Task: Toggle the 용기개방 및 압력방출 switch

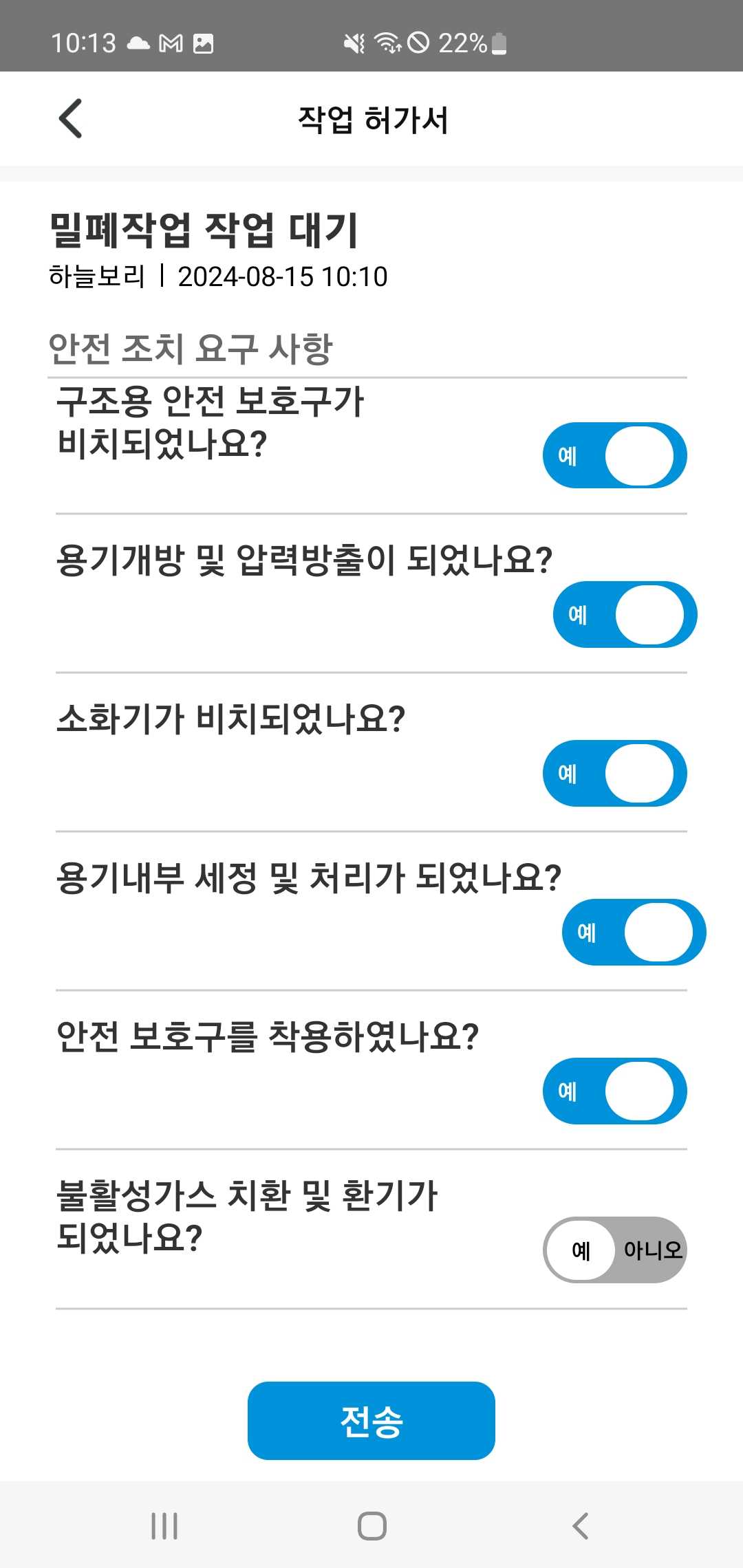Action: tap(625, 614)
